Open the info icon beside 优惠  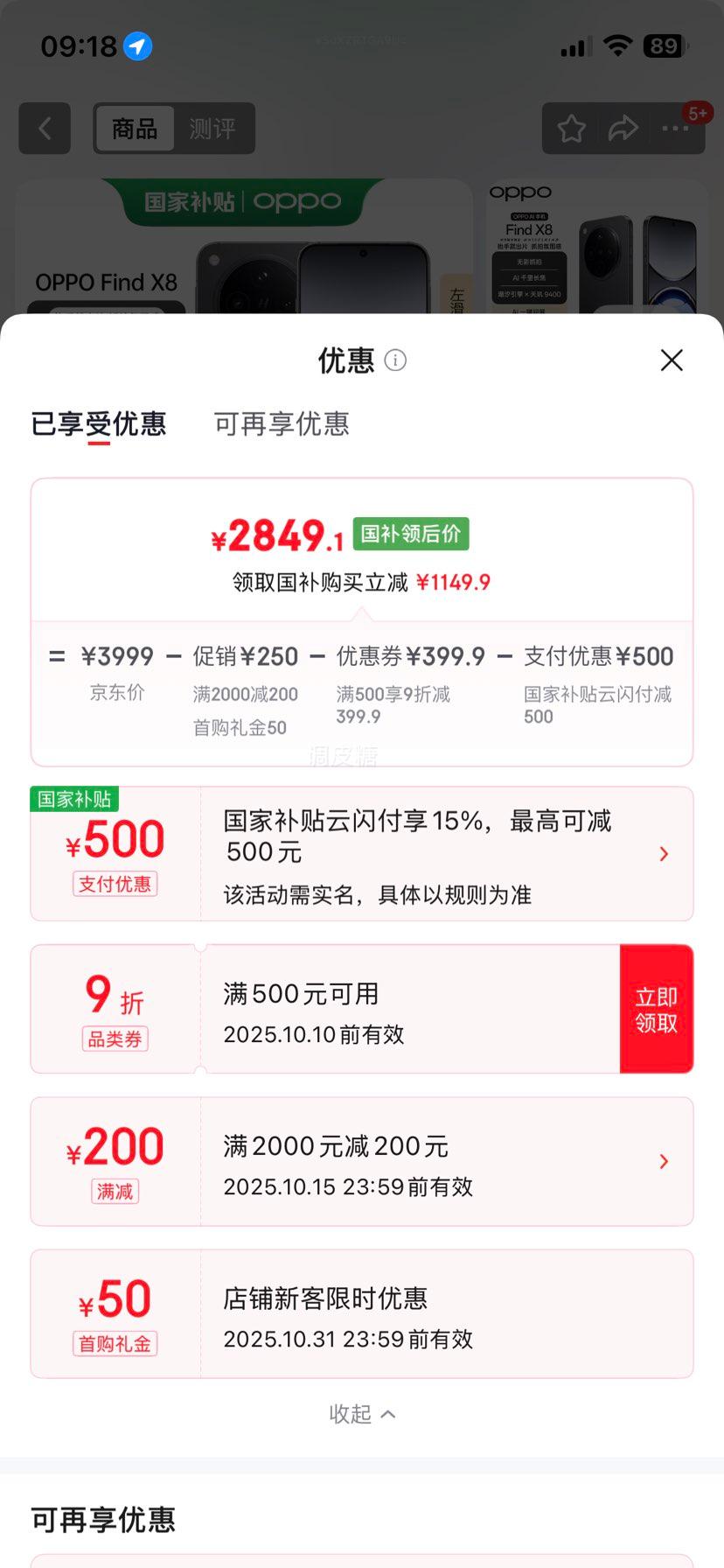pos(395,360)
